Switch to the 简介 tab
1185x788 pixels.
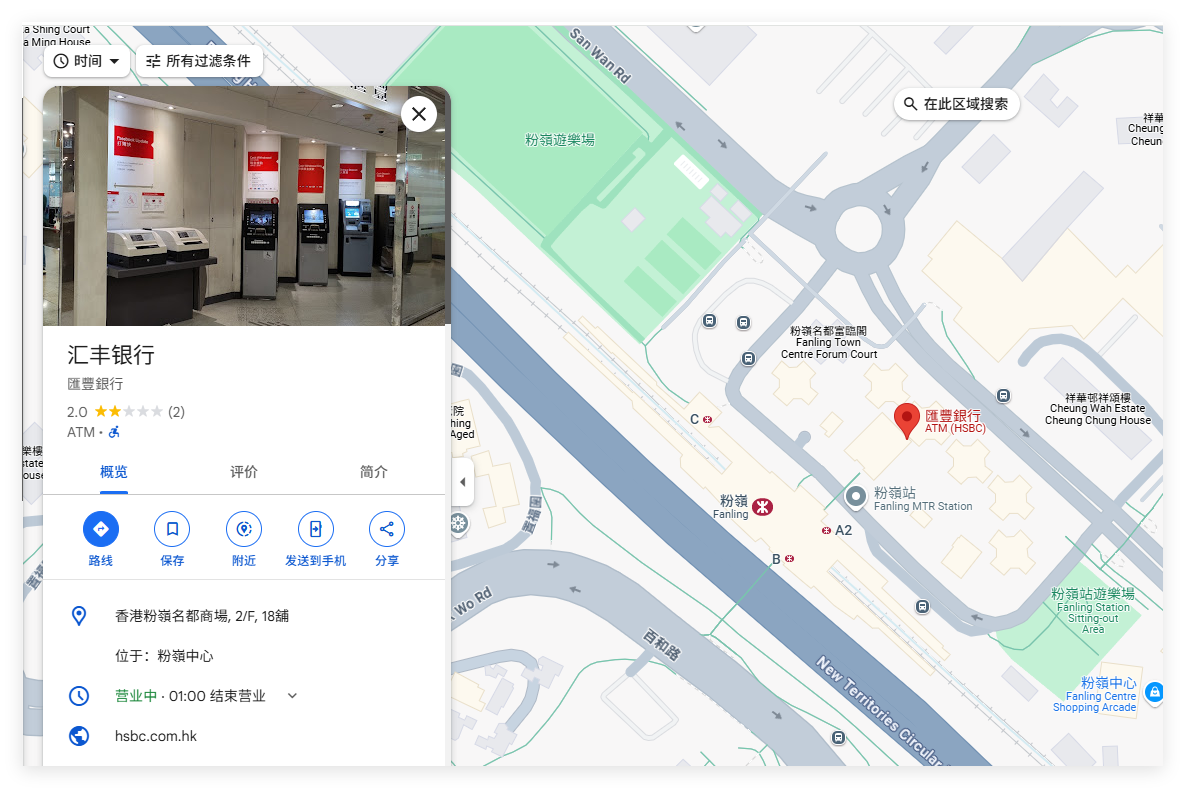point(374,472)
